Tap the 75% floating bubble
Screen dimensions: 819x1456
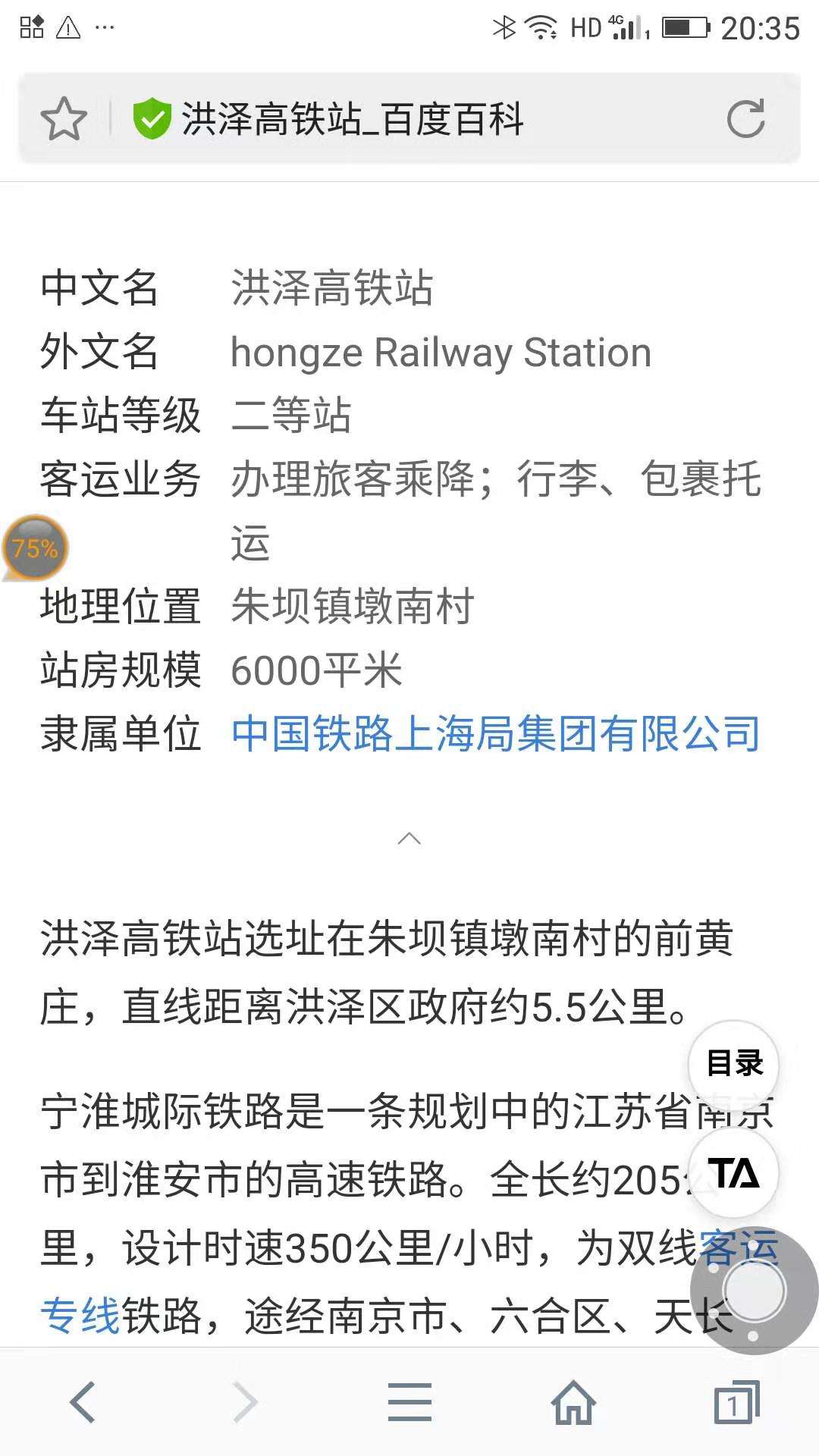(35, 548)
